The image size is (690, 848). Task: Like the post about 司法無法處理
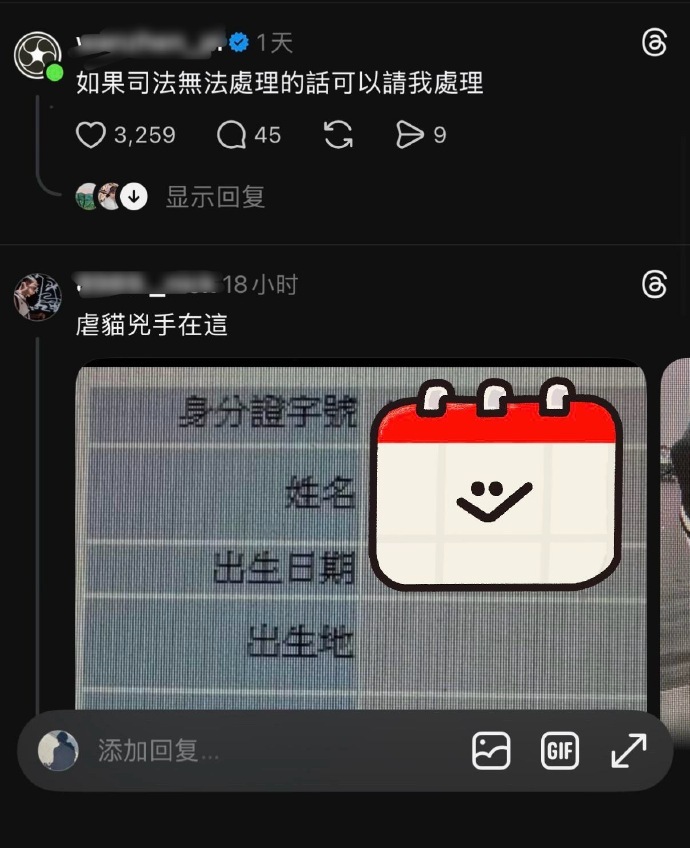pos(91,135)
